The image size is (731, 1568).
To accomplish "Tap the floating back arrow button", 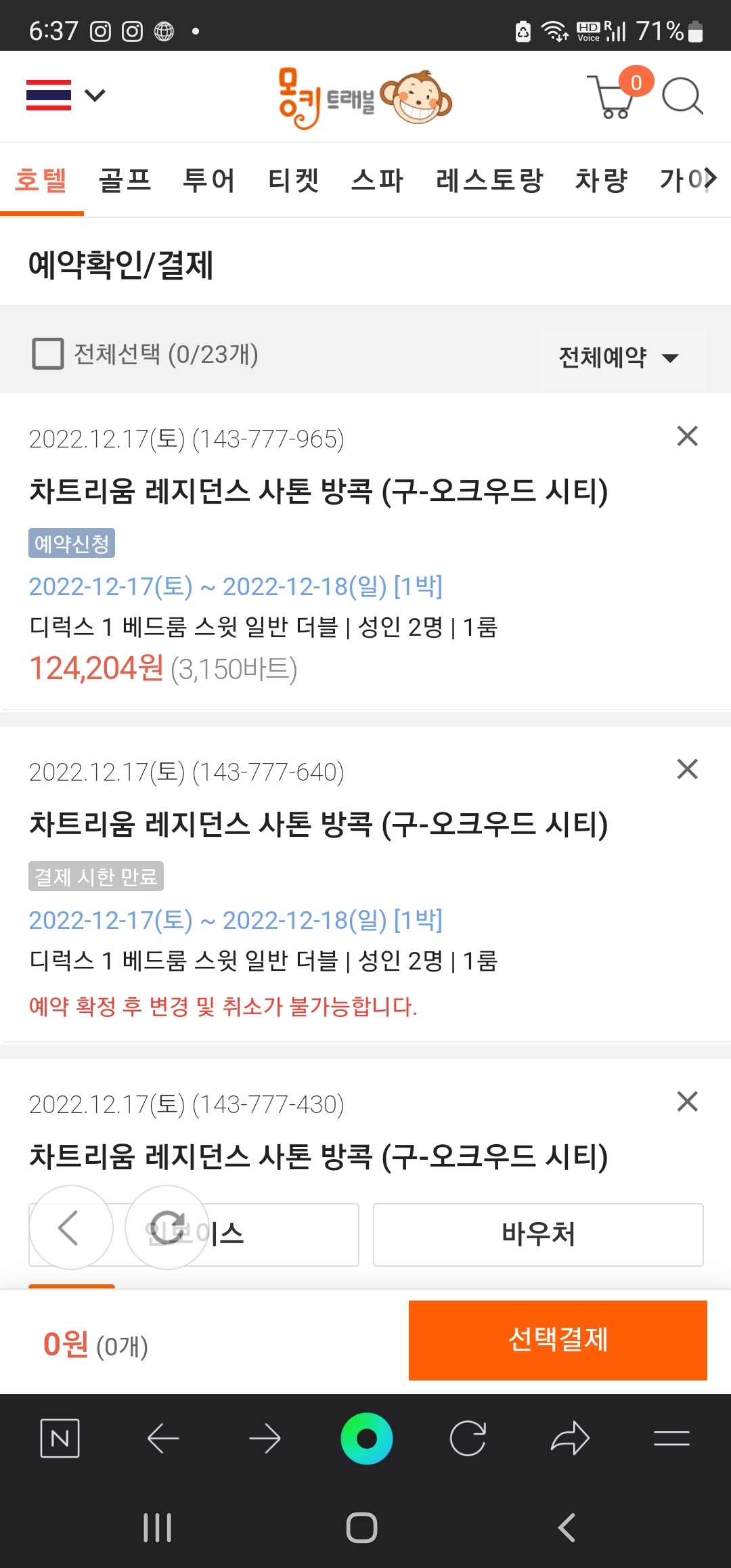I will click(70, 1227).
